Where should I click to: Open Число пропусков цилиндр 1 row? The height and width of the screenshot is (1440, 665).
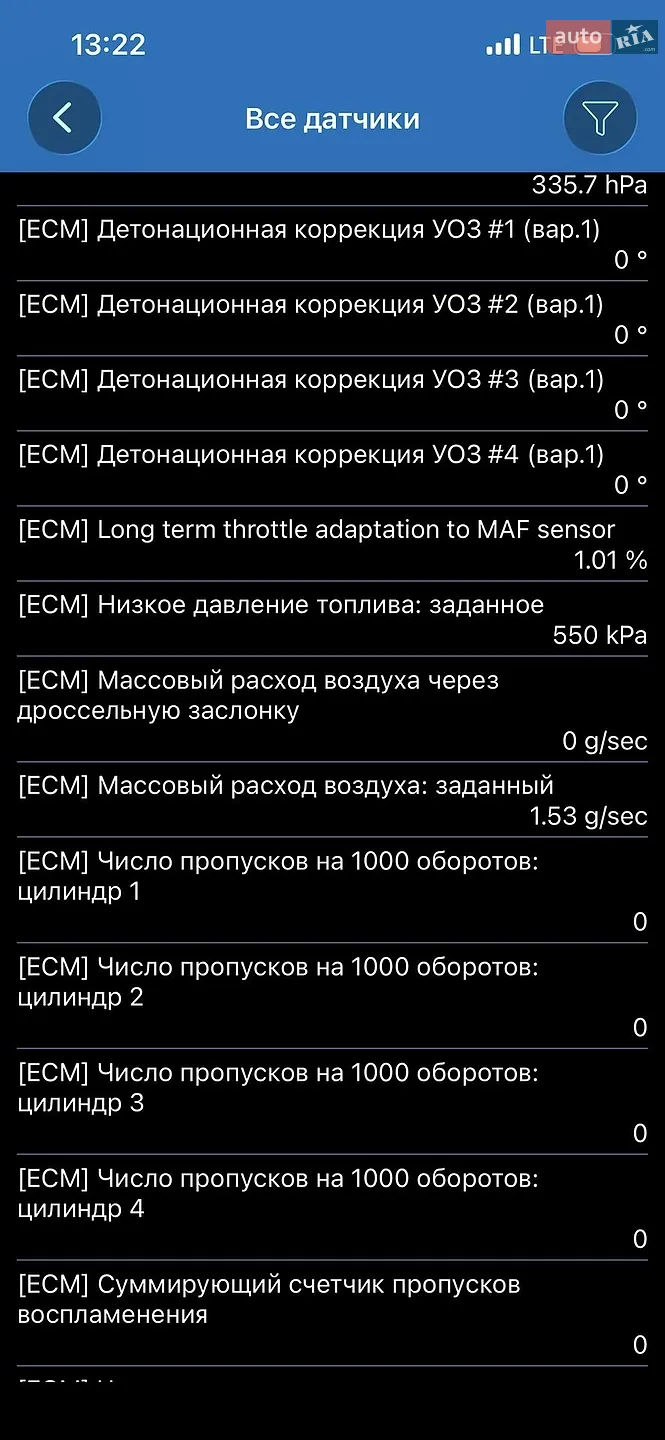click(332, 890)
